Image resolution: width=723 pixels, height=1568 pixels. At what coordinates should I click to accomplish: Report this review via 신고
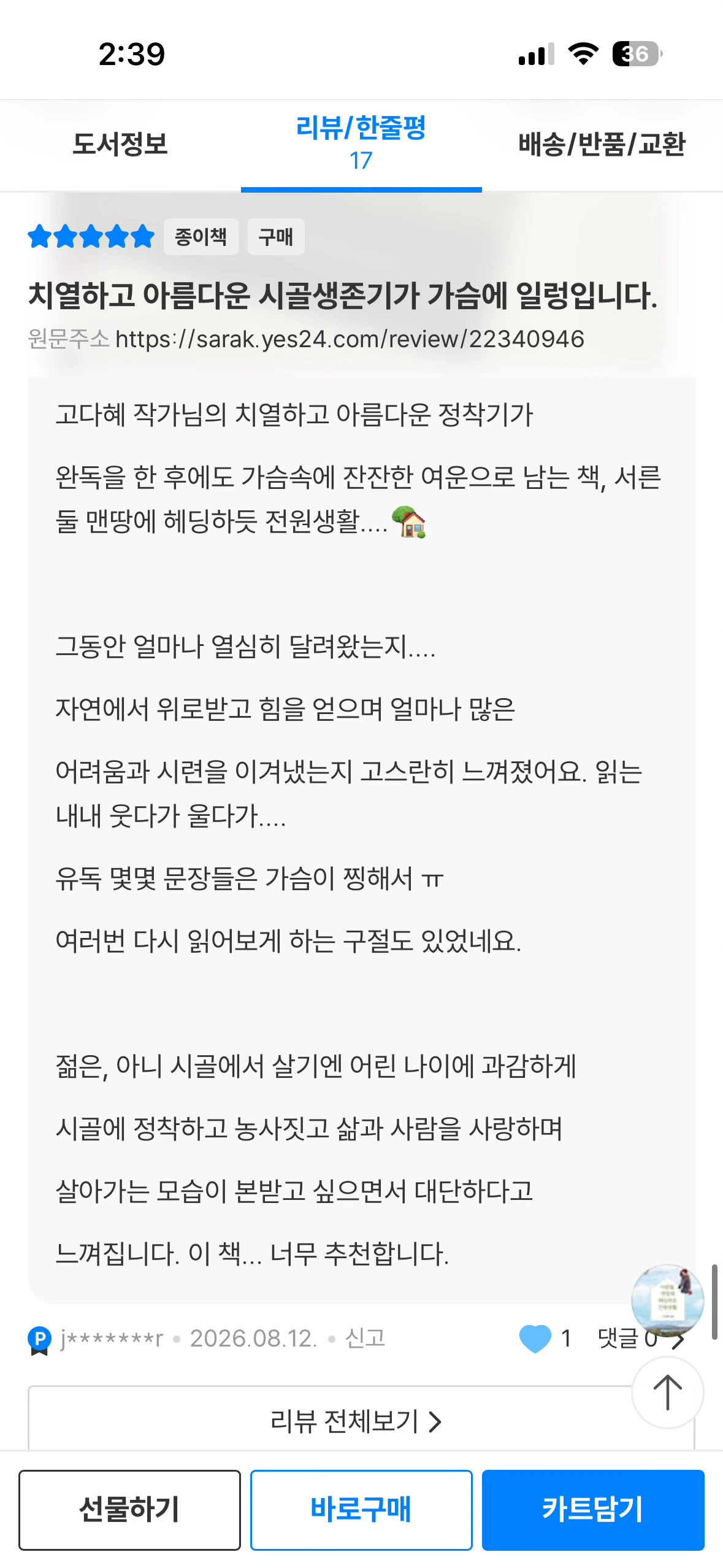[x=365, y=1338]
